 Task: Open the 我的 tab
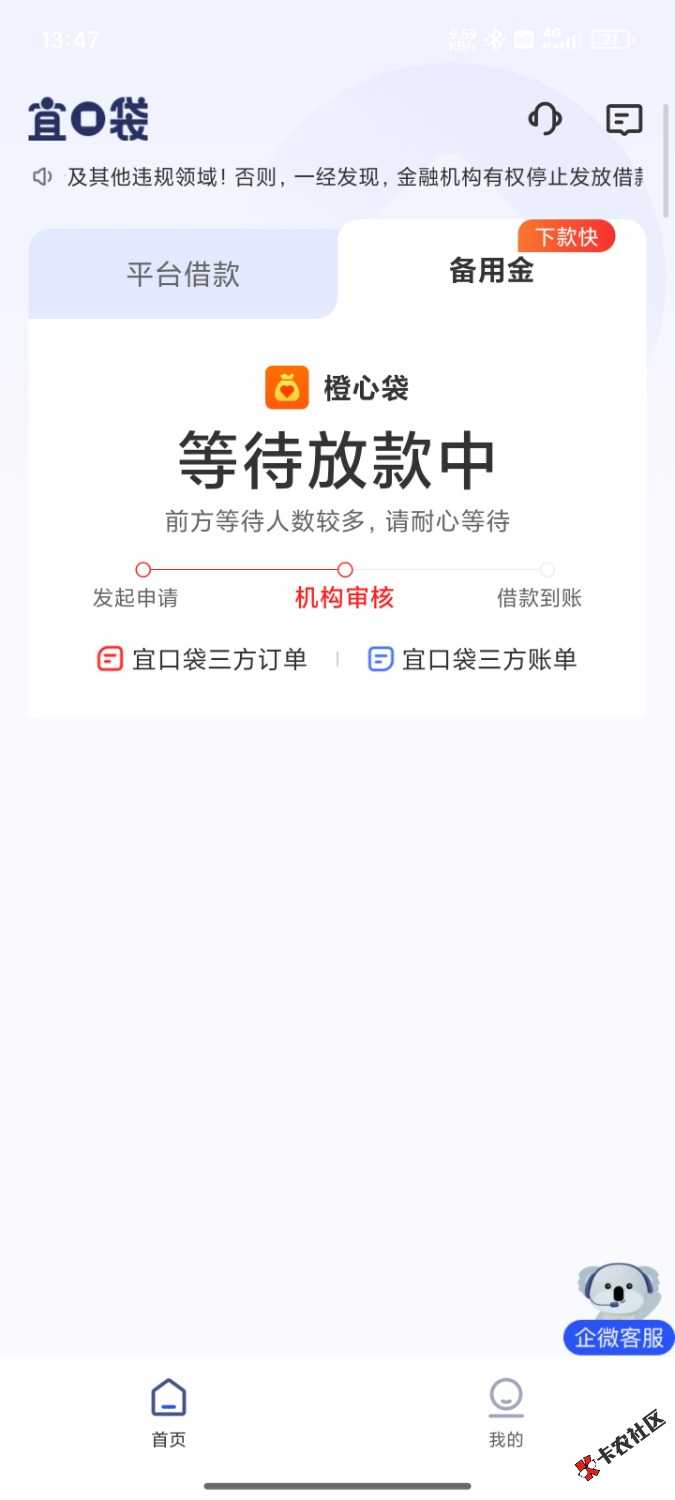(506, 1412)
